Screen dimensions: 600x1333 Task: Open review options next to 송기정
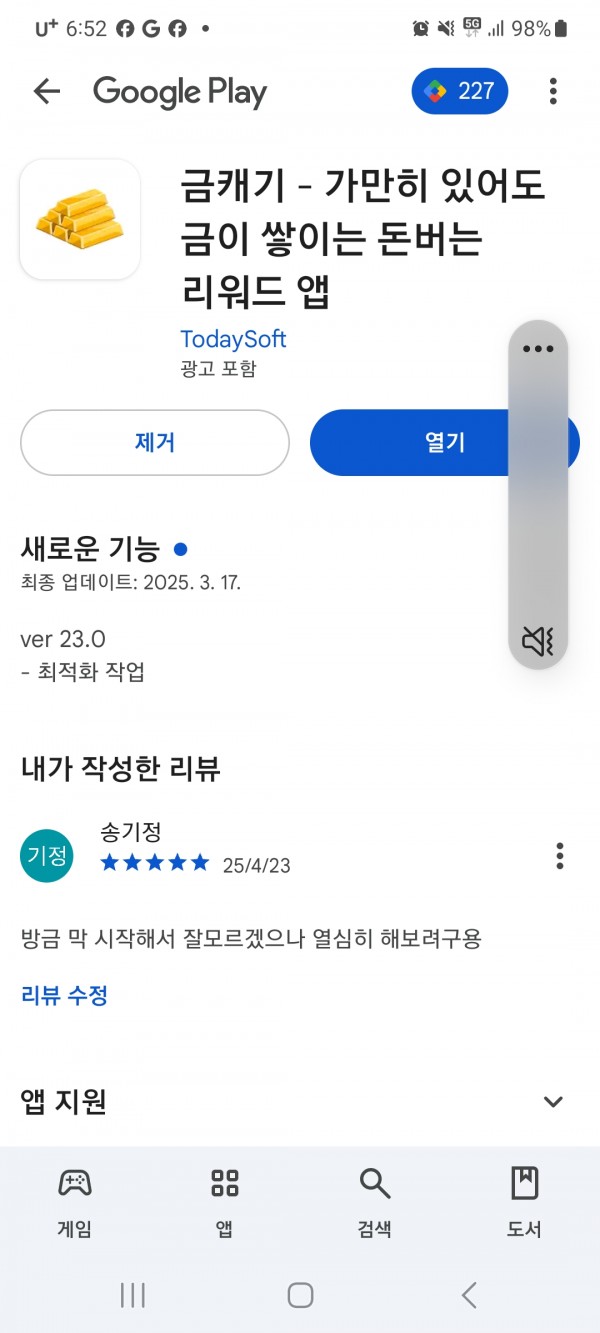[x=559, y=856]
